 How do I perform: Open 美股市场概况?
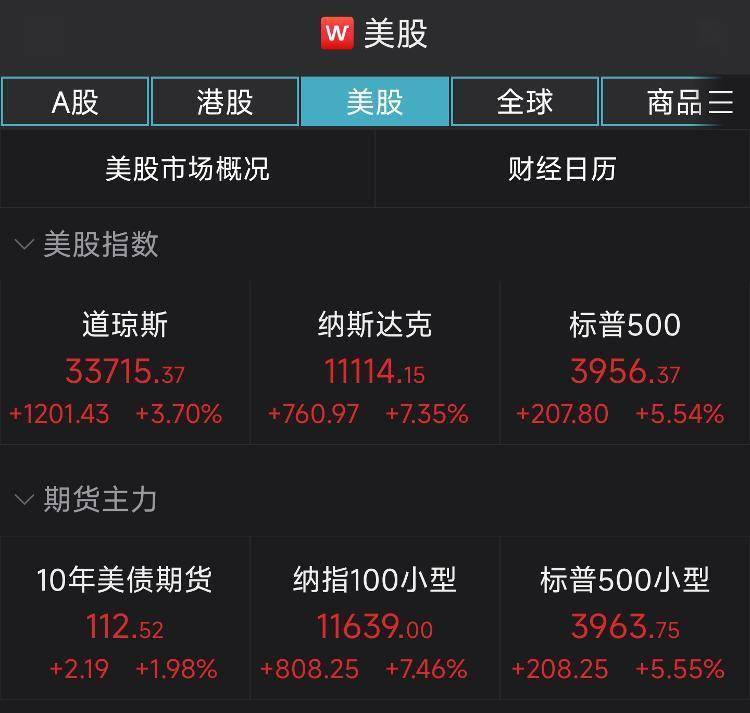pos(187,168)
